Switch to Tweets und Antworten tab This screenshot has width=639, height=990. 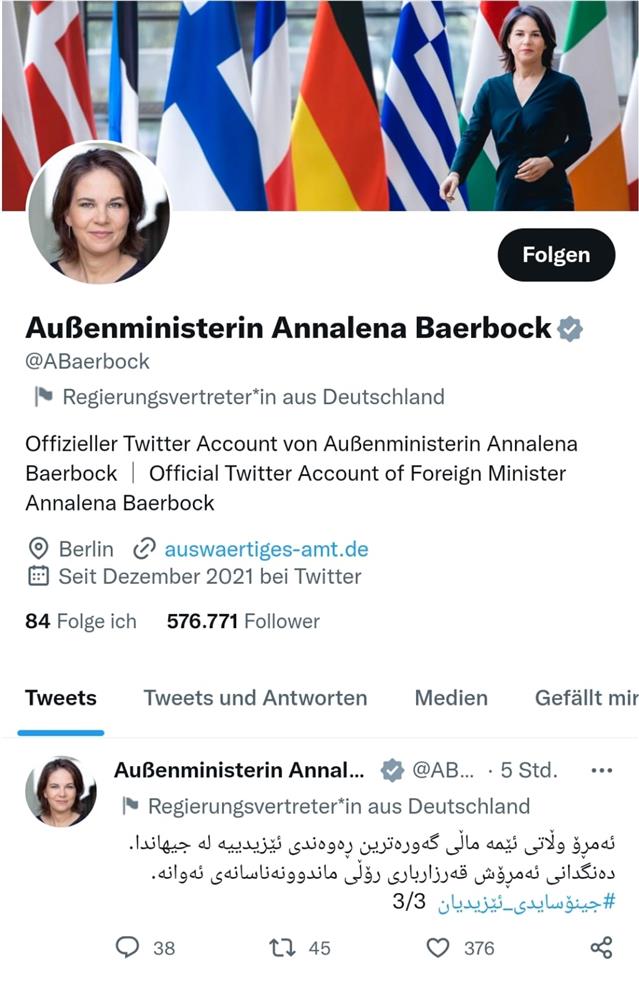click(255, 698)
